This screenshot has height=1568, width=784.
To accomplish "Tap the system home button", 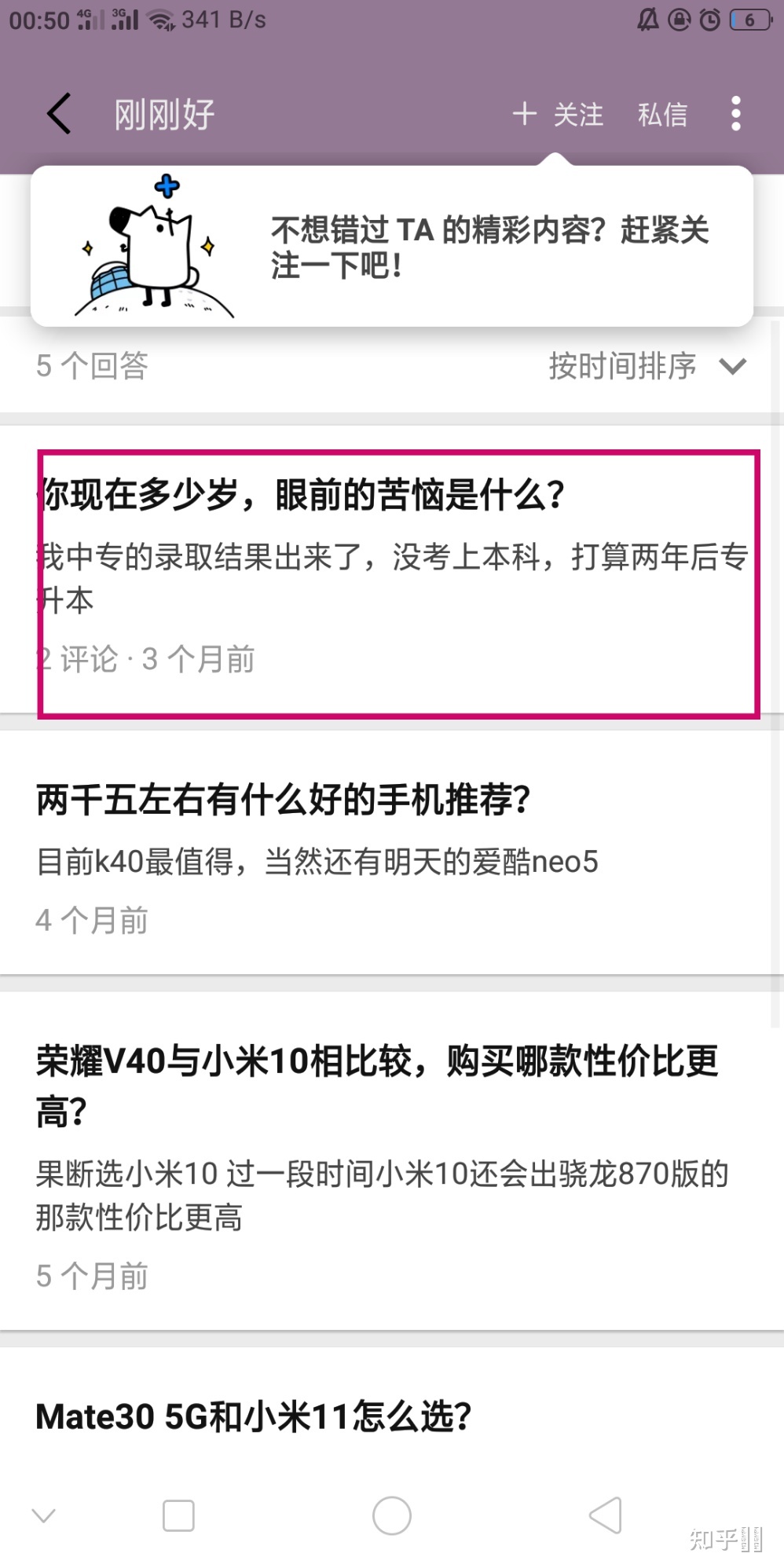I will pos(392,1515).
